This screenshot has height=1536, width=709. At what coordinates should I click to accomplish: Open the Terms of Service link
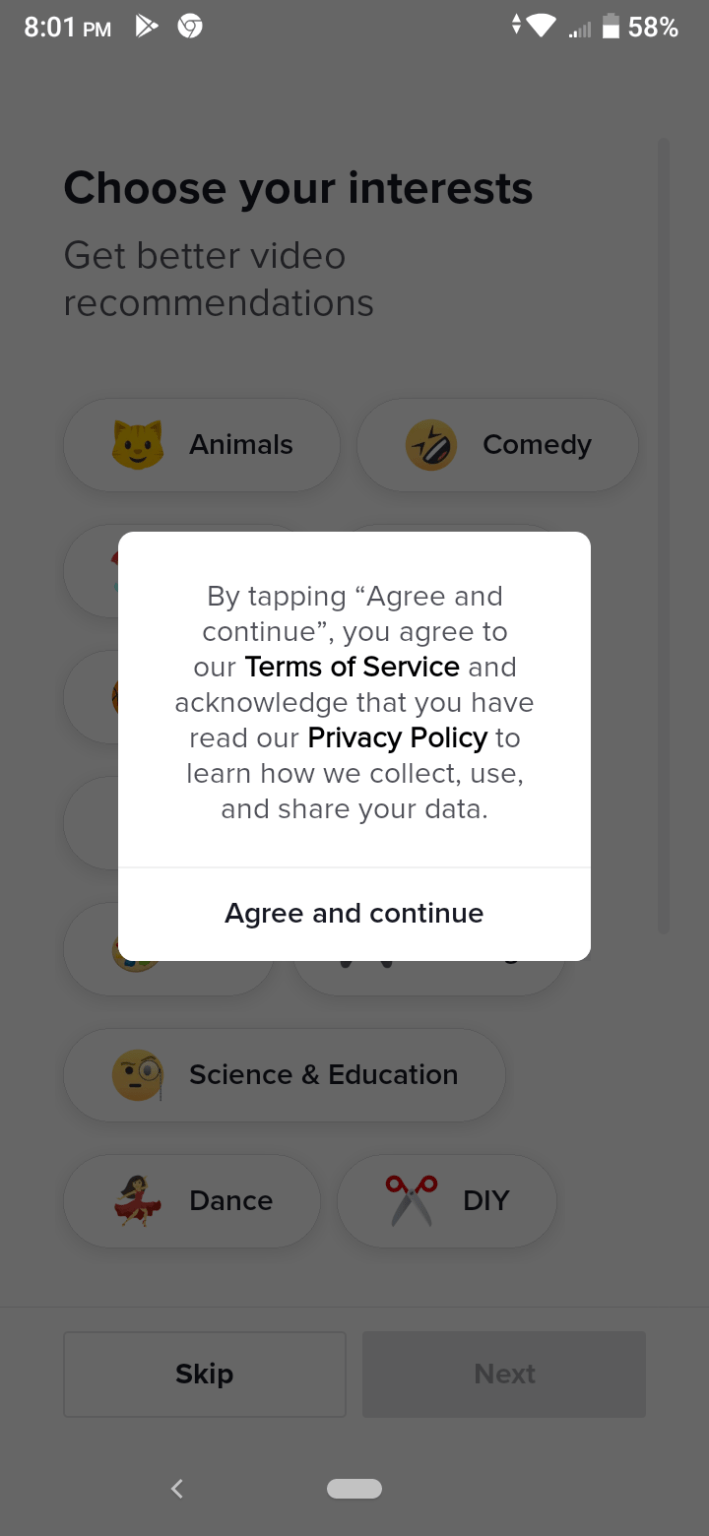pos(352,667)
